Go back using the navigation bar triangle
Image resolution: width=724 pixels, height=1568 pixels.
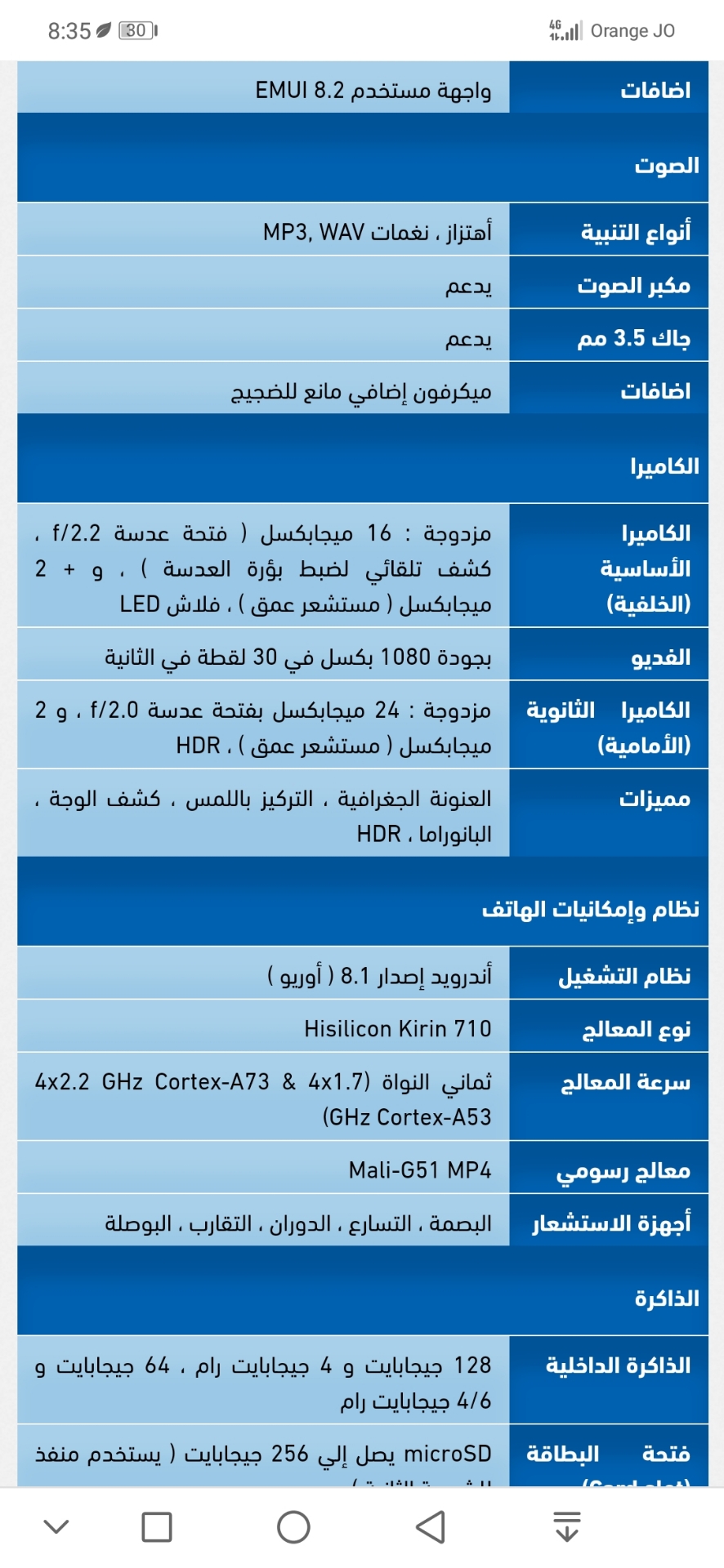pos(431,1526)
